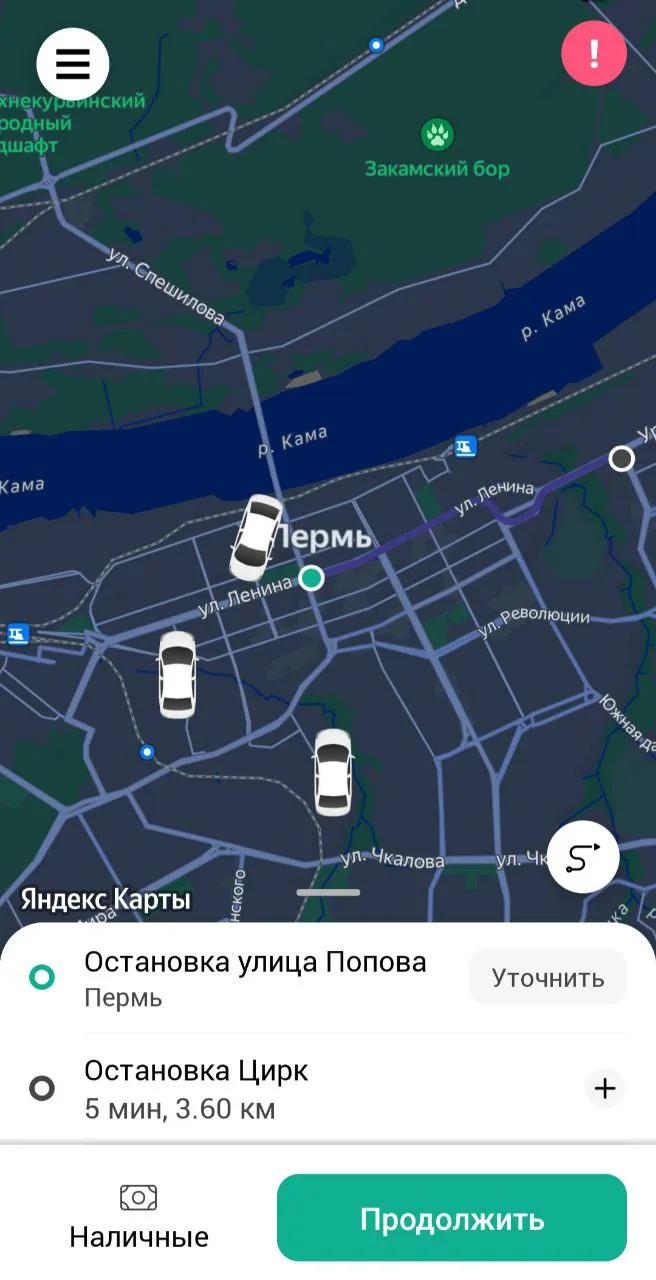The width and height of the screenshot is (656, 1280).
Task: Open payment method Наличные
Action: [x=139, y=1217]
